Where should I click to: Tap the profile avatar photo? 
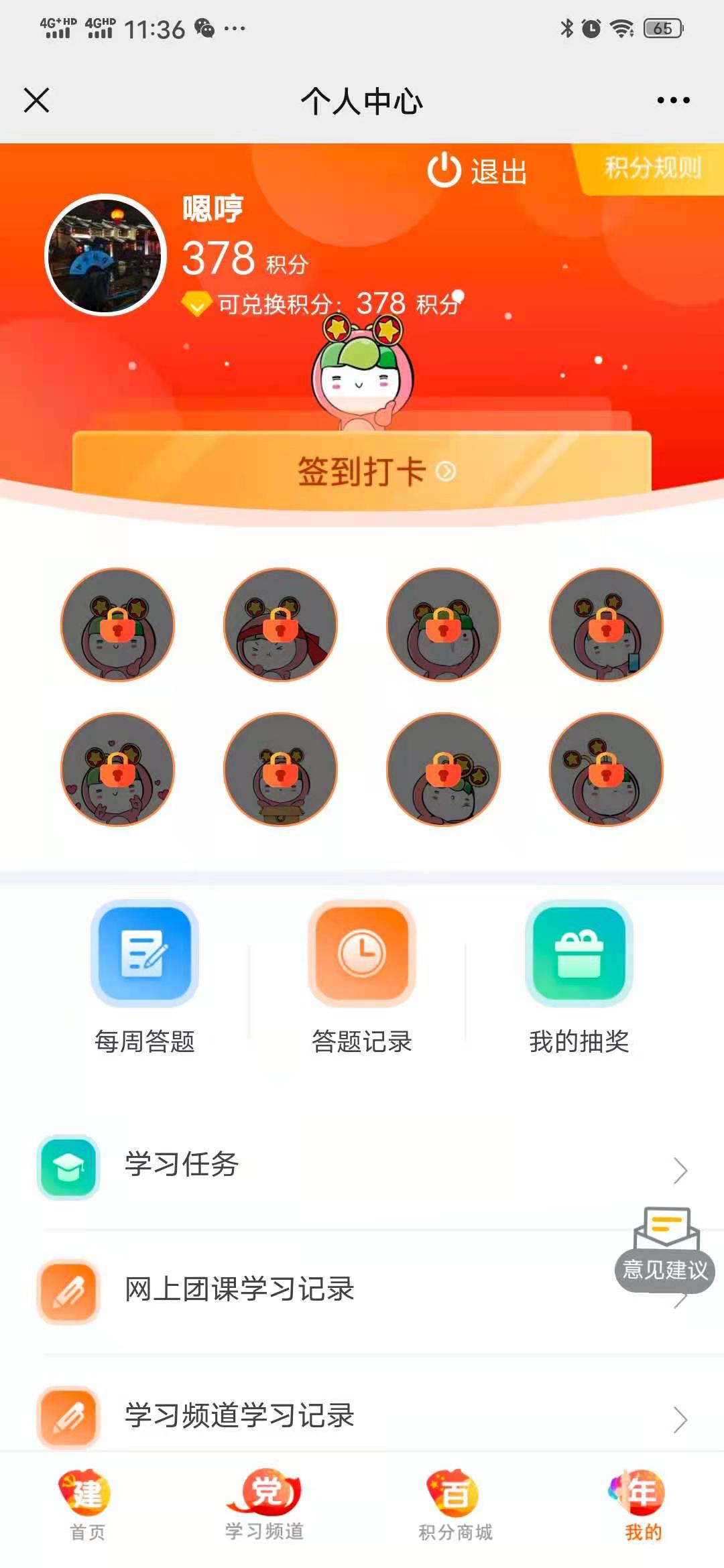(105, 255)
